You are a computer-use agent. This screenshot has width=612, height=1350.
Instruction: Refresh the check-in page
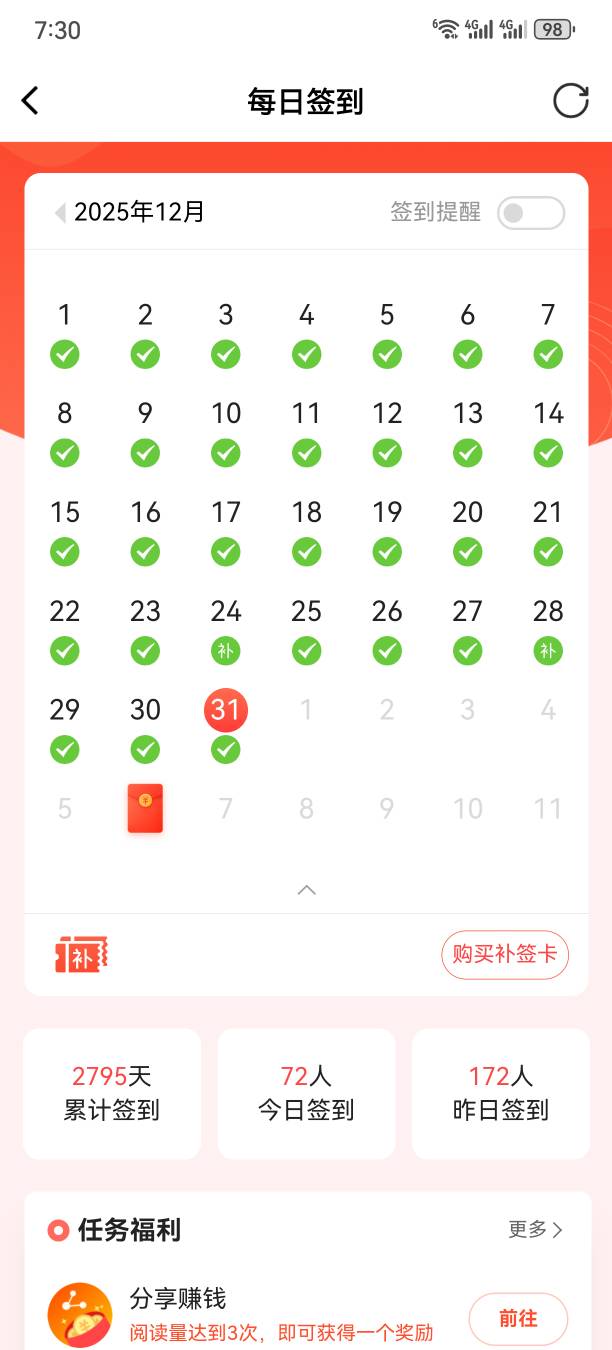pos(570,101)
